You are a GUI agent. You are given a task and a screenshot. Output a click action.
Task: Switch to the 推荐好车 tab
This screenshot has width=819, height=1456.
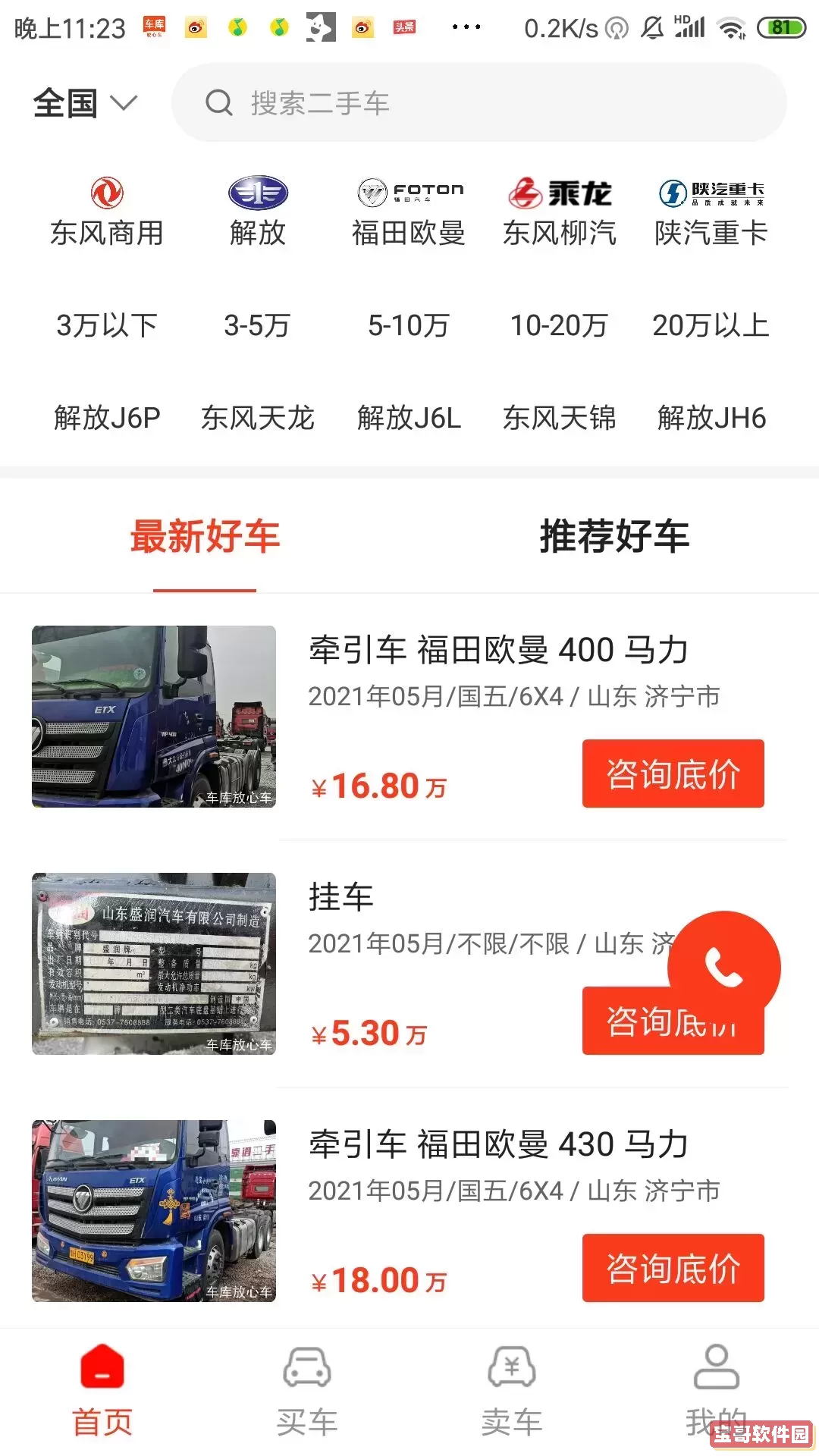pos(614,536)
